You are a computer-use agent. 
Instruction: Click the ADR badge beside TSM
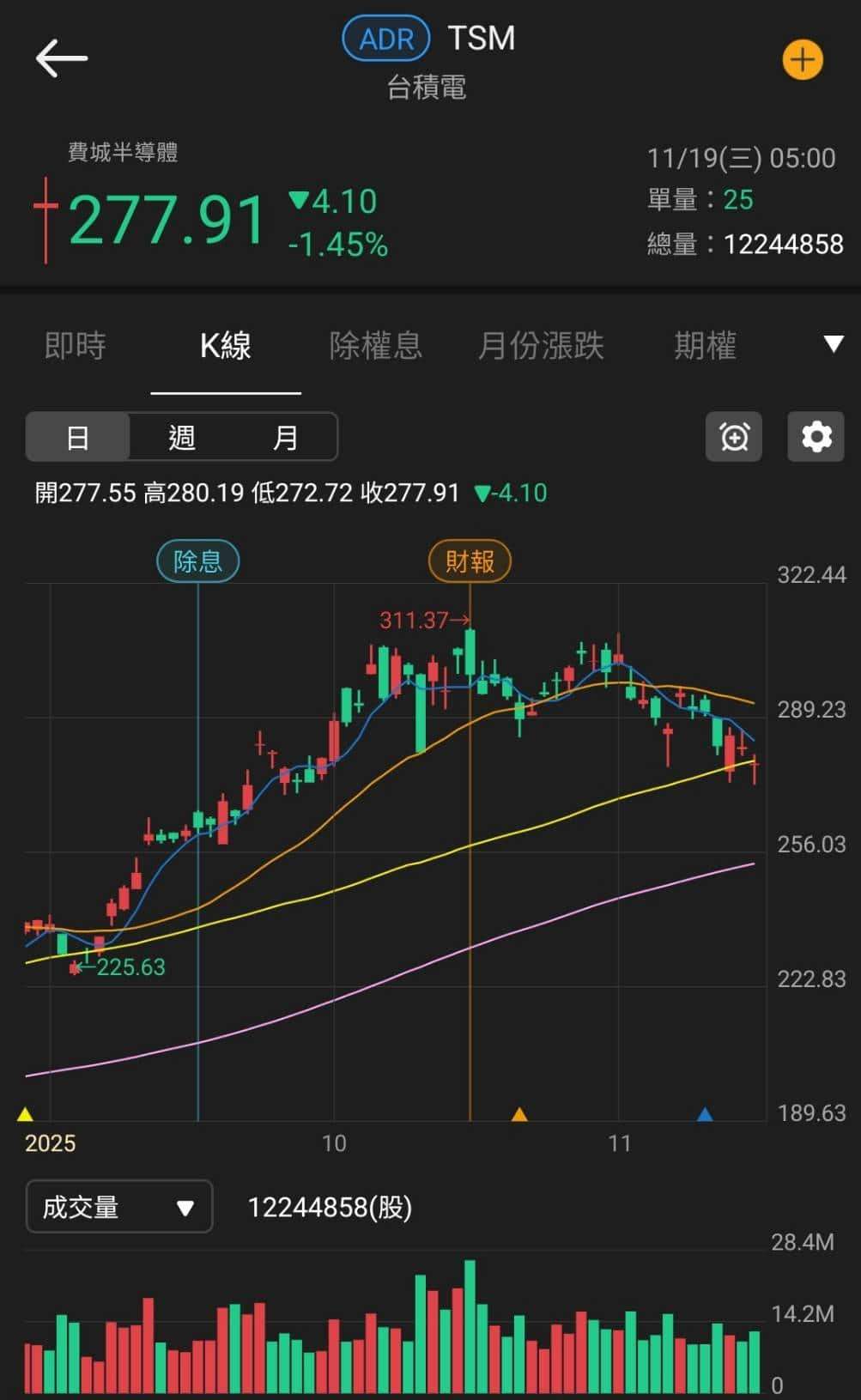(x=385, y=38)
